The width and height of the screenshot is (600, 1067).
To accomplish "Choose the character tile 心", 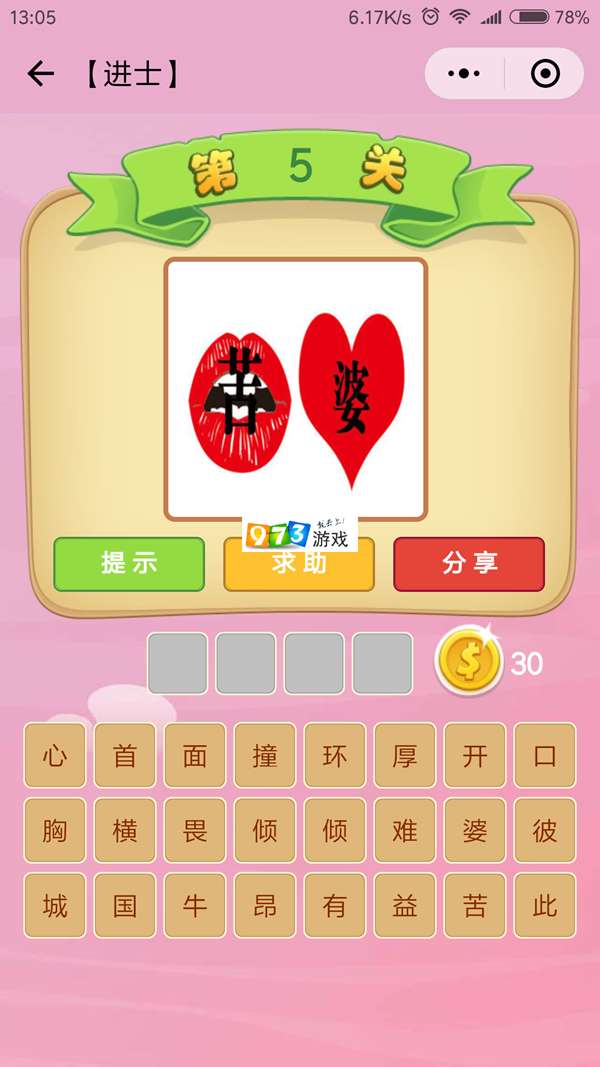I will pyautogui.click(x=55, y=755).
